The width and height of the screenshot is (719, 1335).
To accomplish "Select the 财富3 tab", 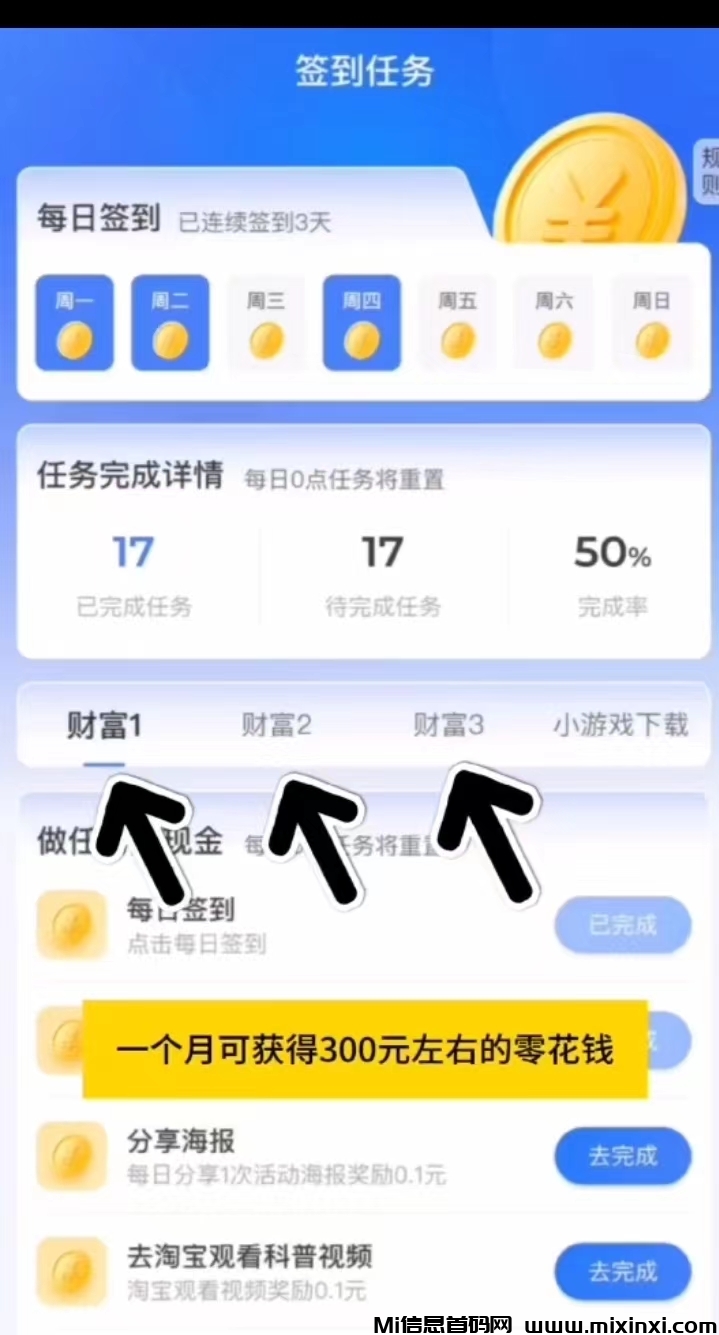I will coord(448,725).
